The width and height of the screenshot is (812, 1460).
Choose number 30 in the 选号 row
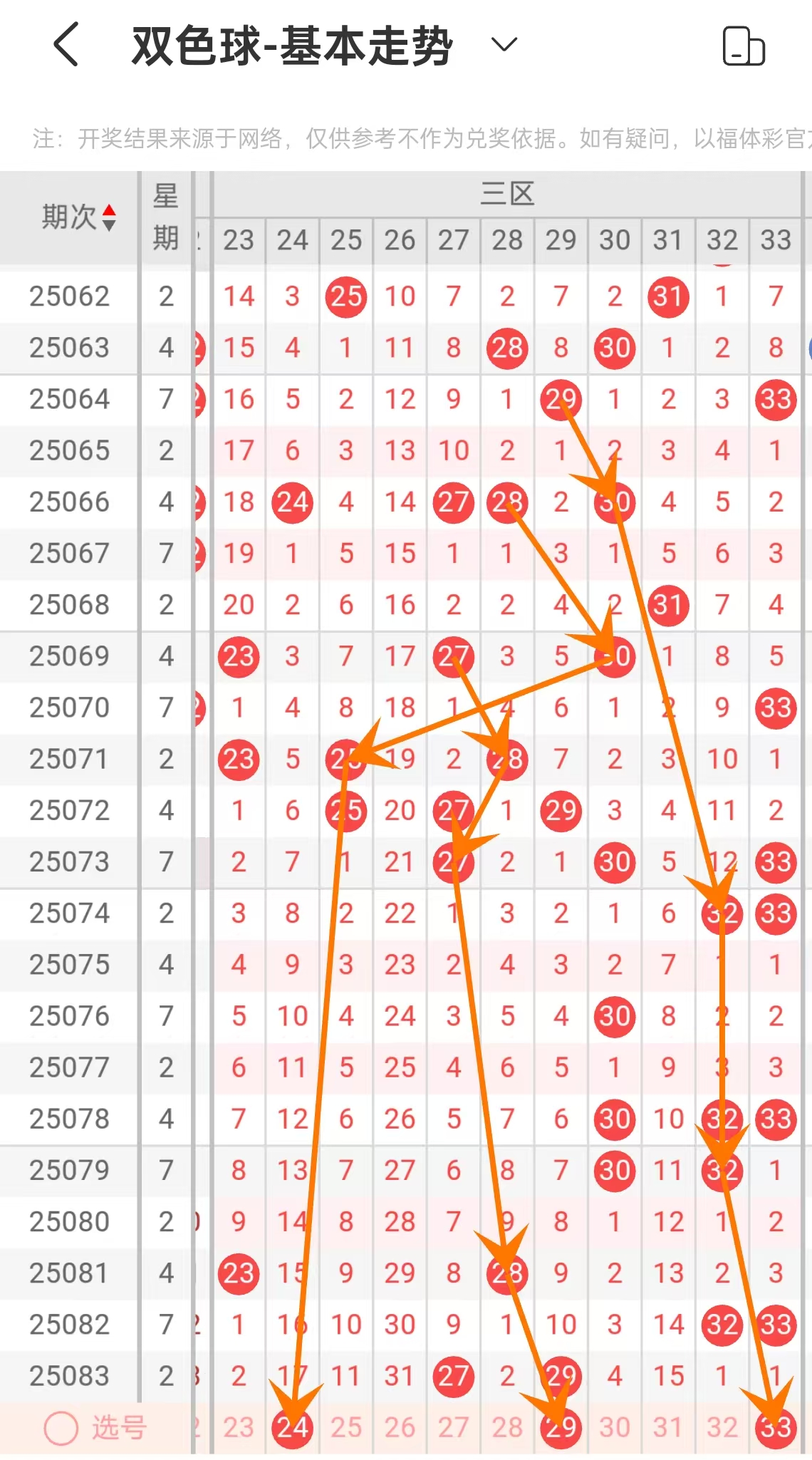615,1427
